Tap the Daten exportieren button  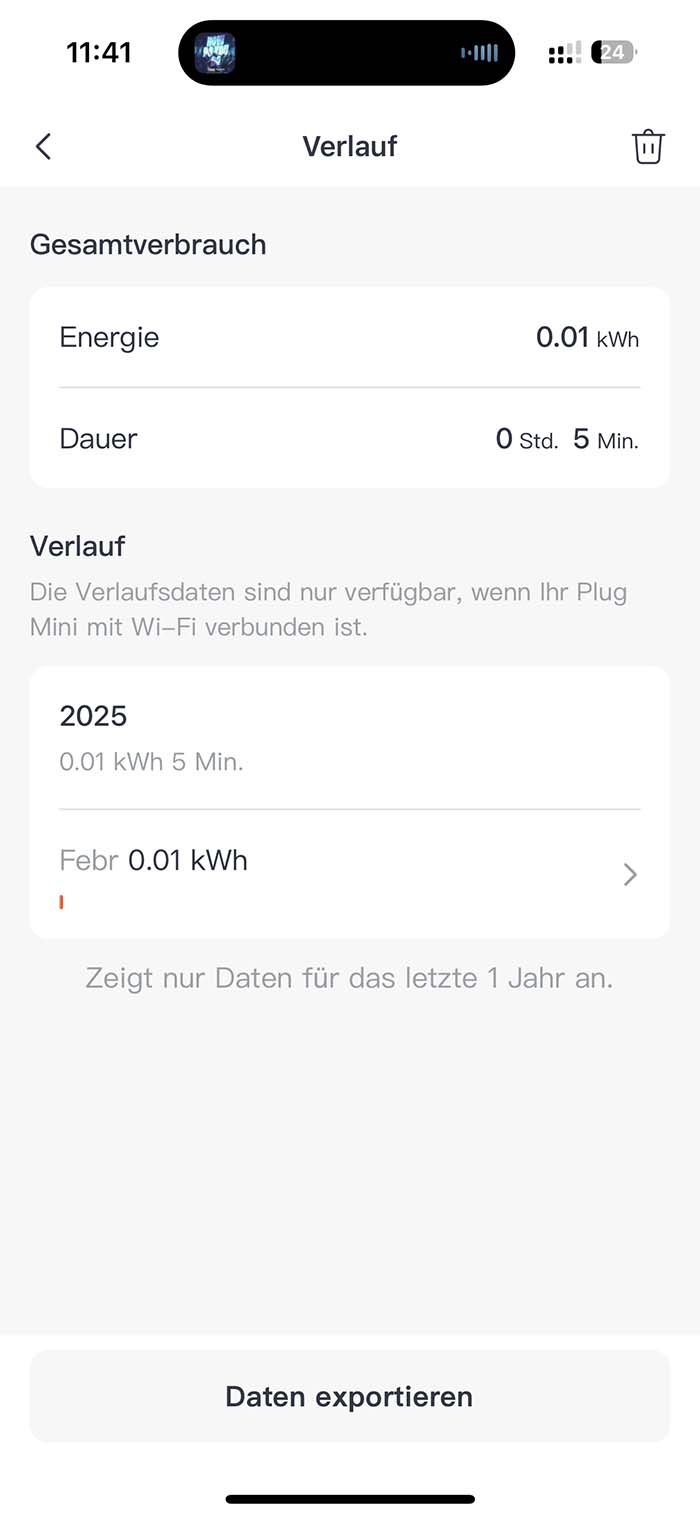(349, 1396)
